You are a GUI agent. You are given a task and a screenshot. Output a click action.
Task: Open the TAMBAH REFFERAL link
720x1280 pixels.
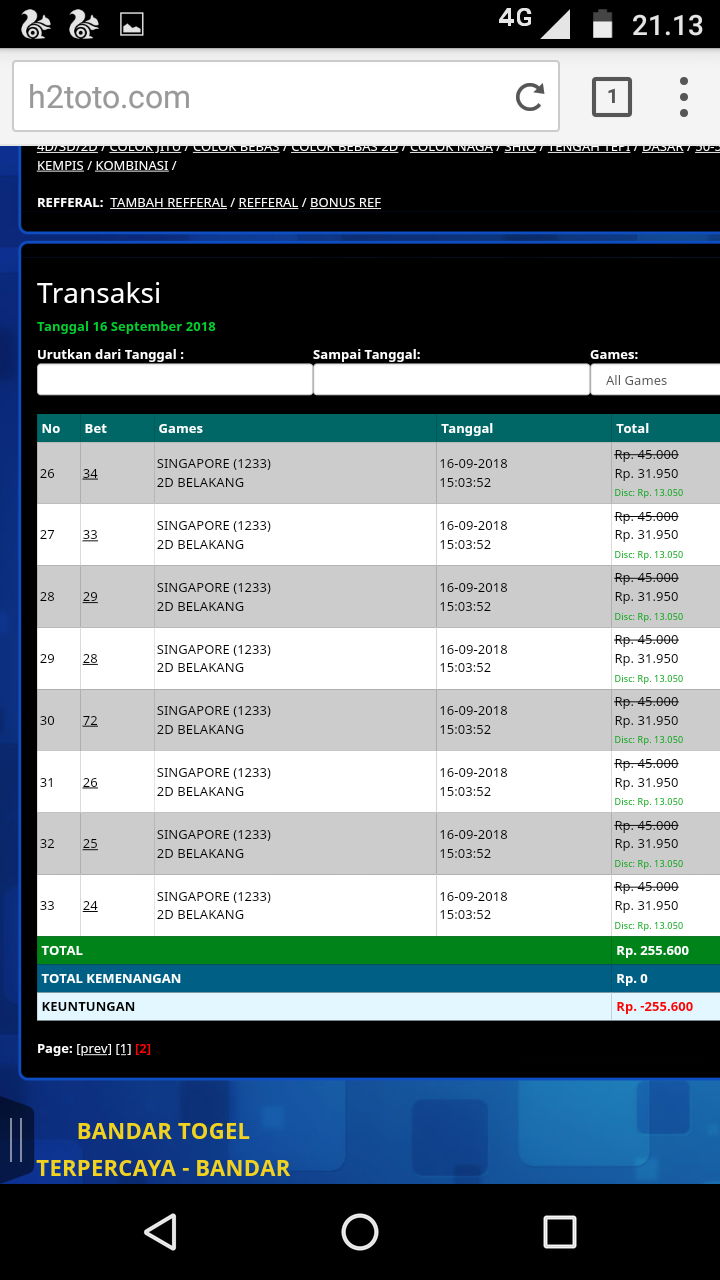pos(168,202)
